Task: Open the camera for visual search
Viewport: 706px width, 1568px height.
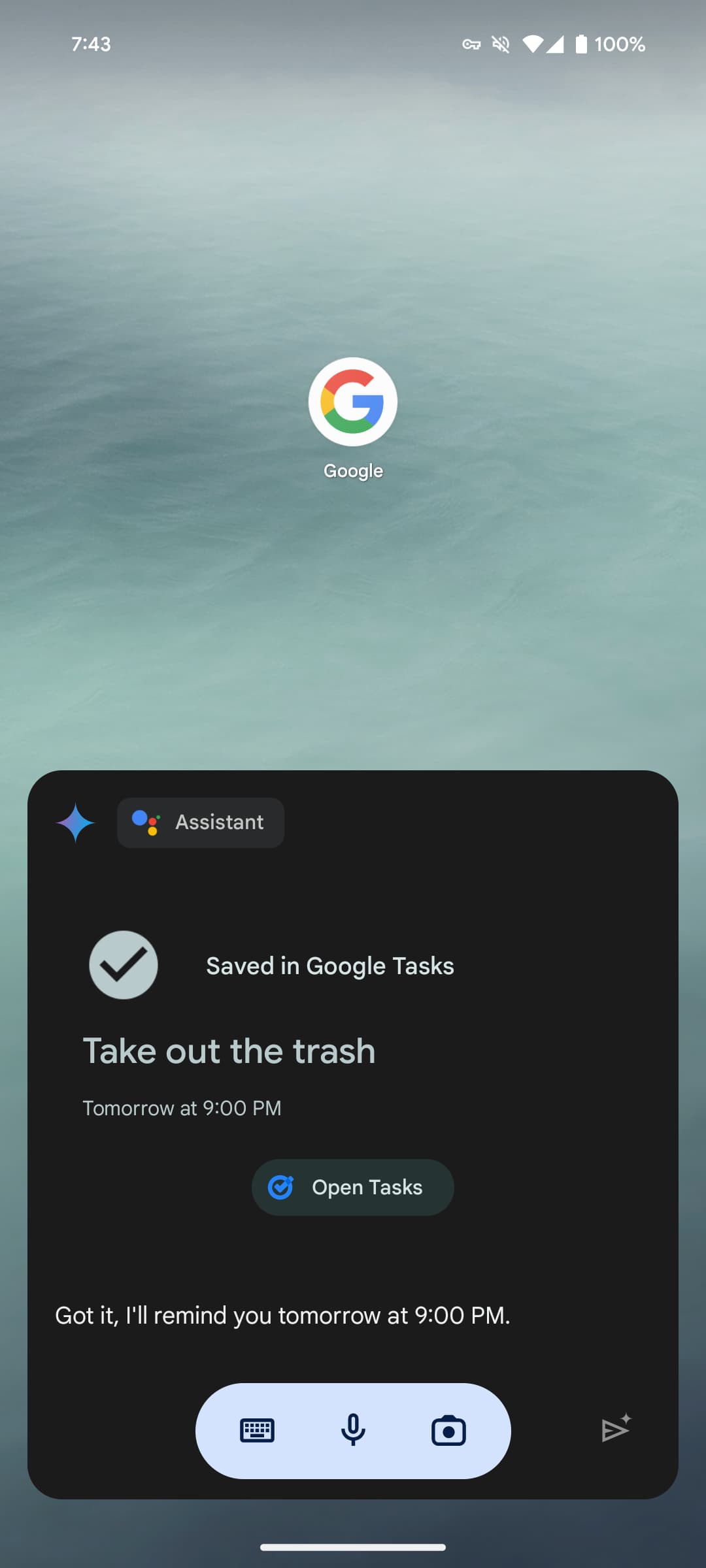Action: click(448, 1431)
